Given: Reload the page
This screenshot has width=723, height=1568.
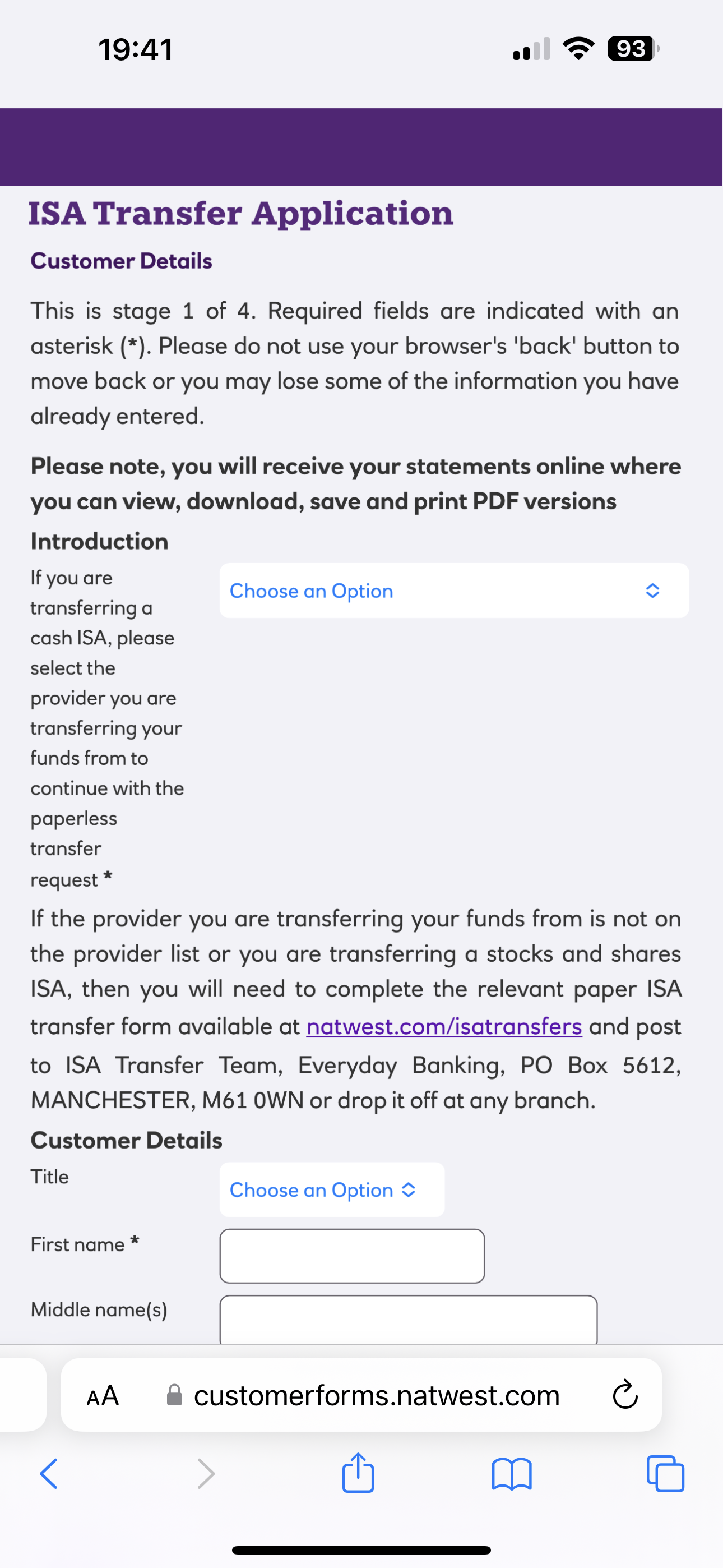Looking at the screenshot, I should point(624,1395).
